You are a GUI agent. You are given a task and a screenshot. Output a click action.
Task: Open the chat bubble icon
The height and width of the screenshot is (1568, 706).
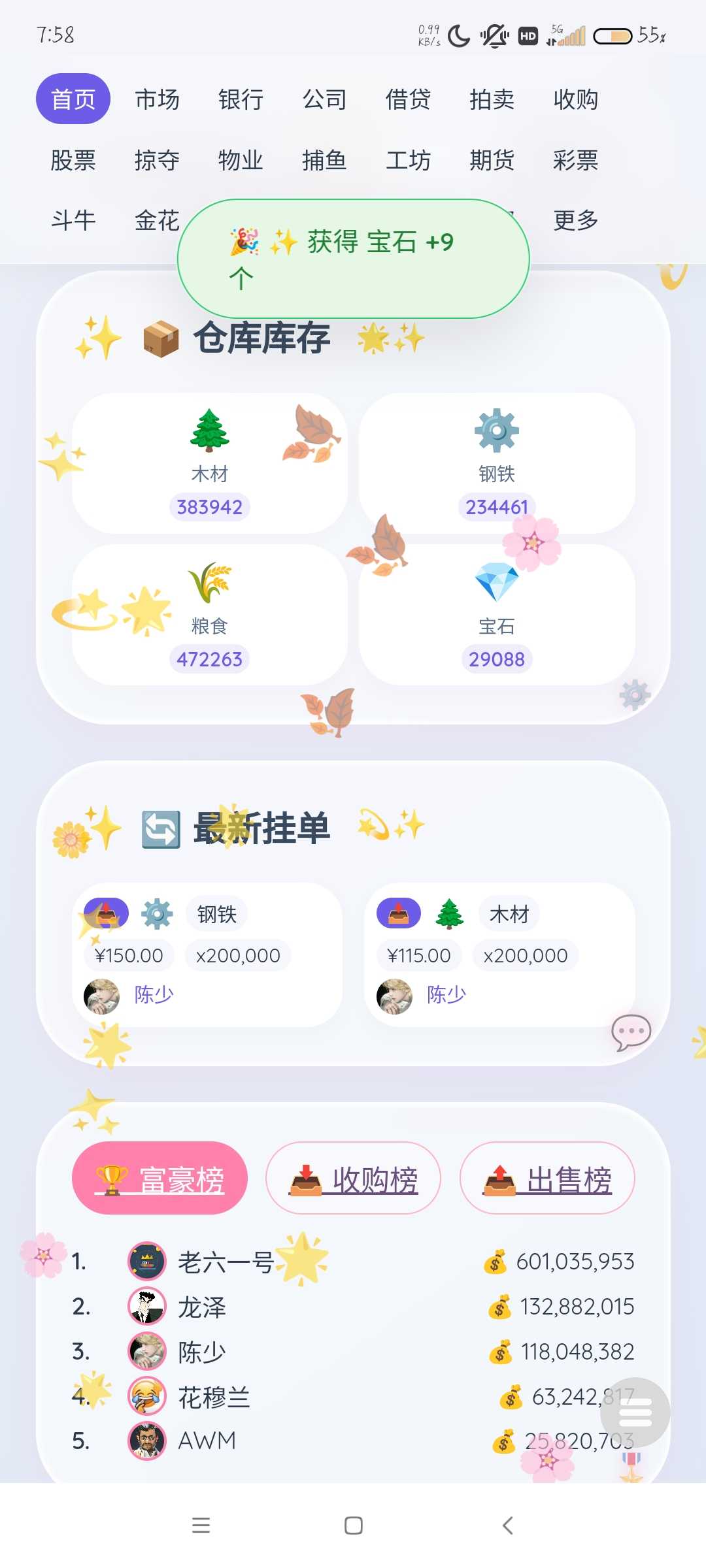click(x=631, y=1032)
